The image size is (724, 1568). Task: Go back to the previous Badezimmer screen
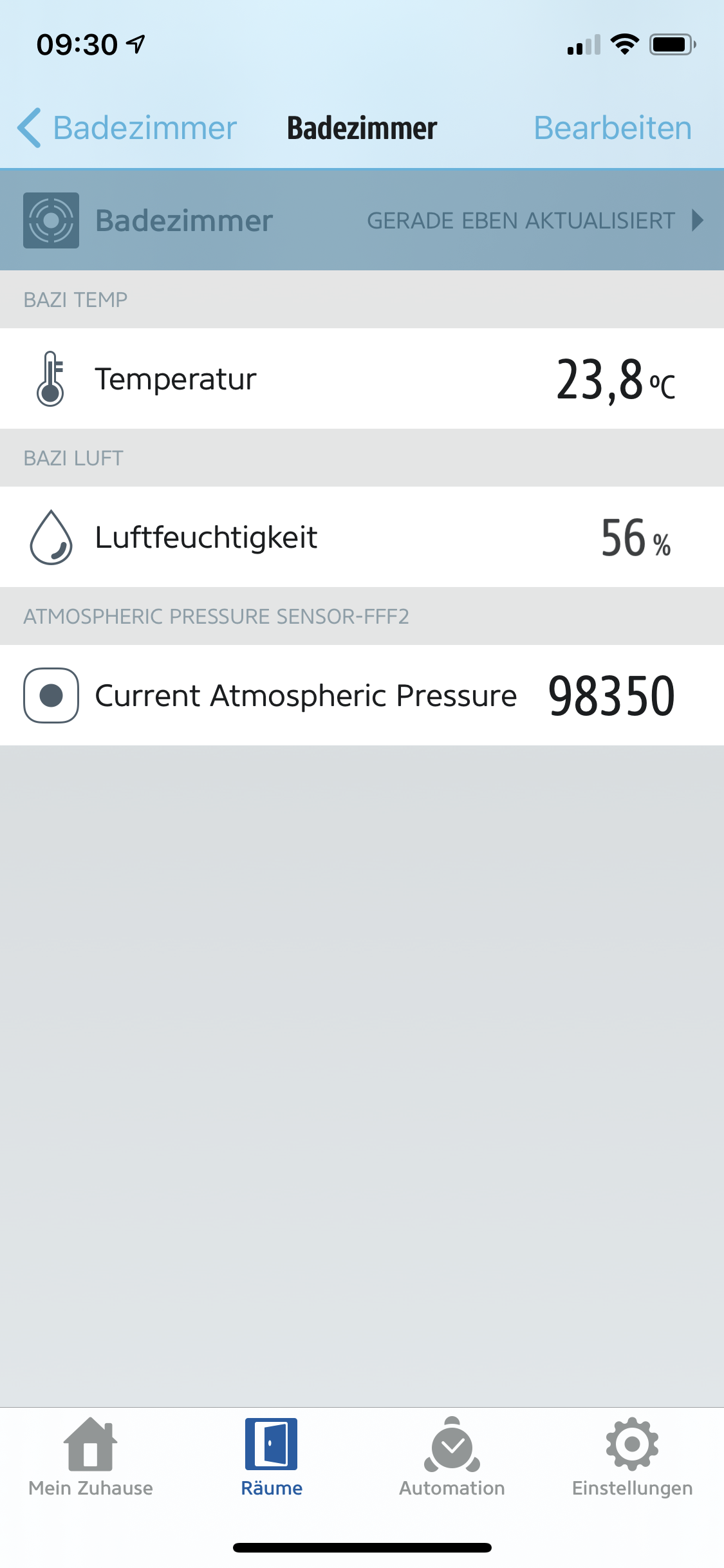pyautogui.click(x=127, y=128)
